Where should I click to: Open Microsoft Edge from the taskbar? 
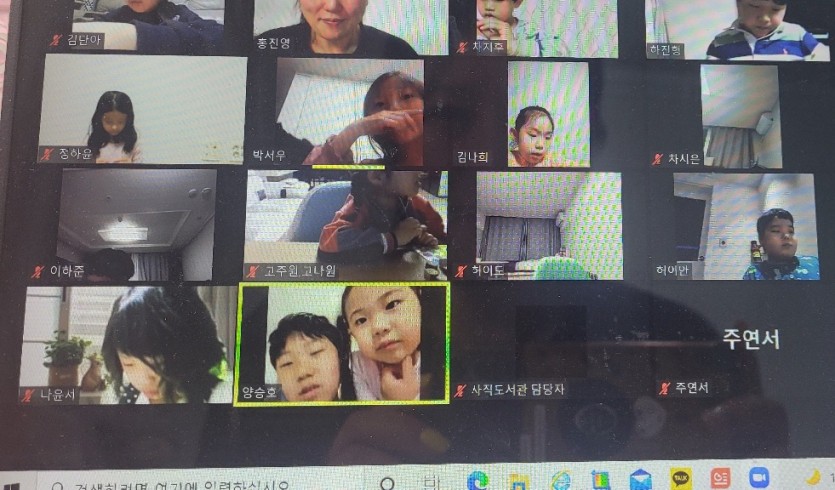478,481
